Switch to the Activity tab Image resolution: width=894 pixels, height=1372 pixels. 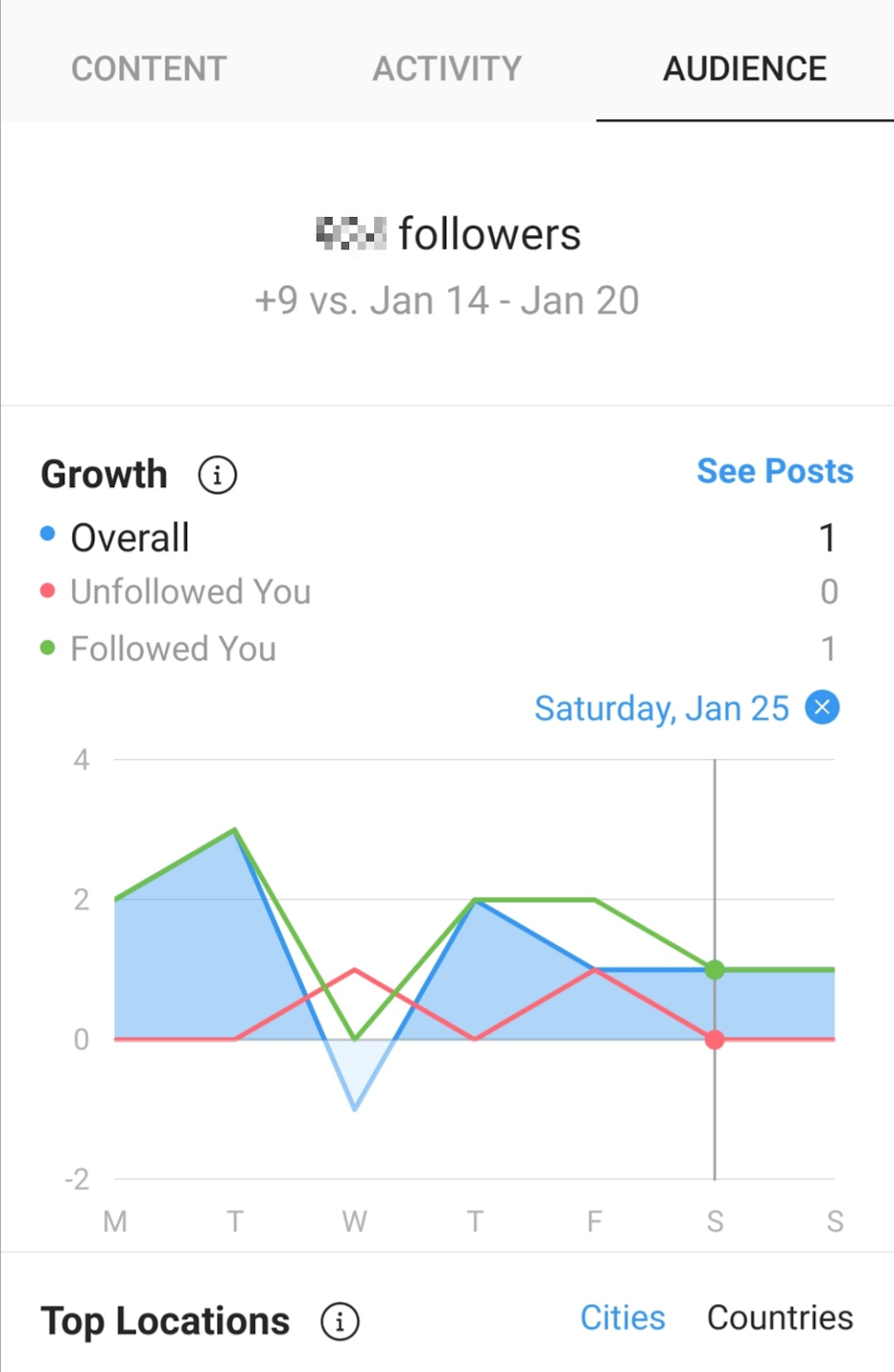click(x=447, y=69)
